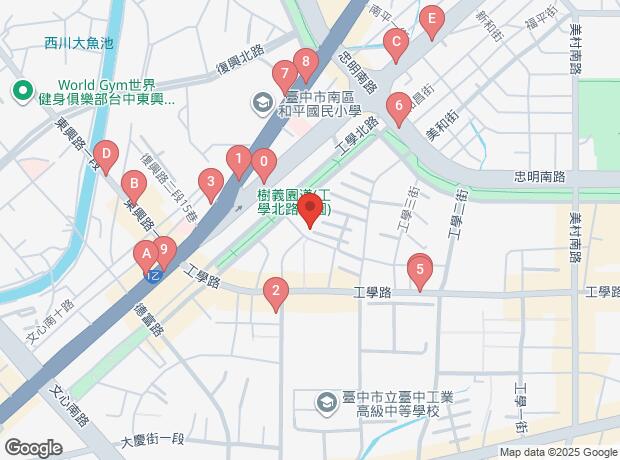Select map marker number 5
This screenshot has height=460, width=620.
(x=421, y=269)
